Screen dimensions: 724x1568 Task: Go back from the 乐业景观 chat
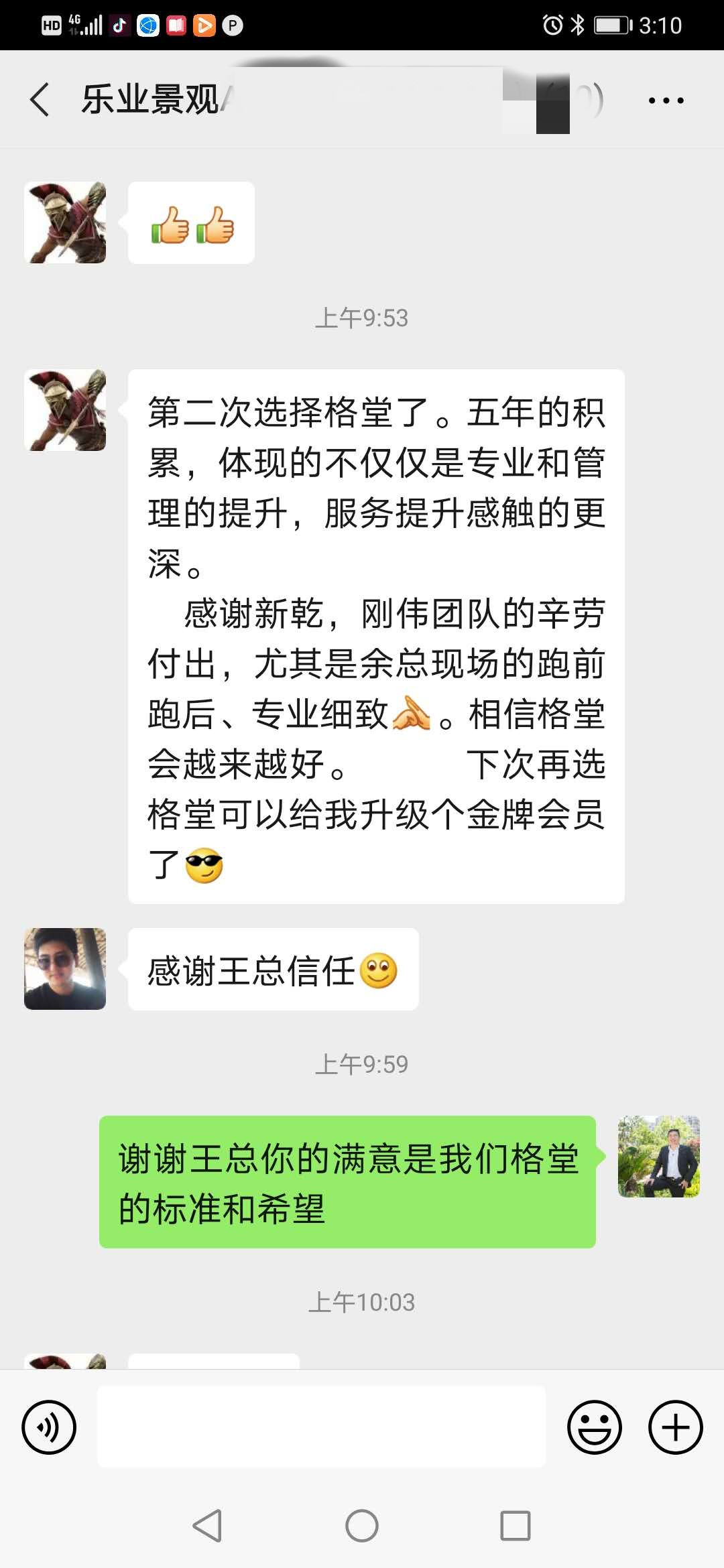point(40,100)
